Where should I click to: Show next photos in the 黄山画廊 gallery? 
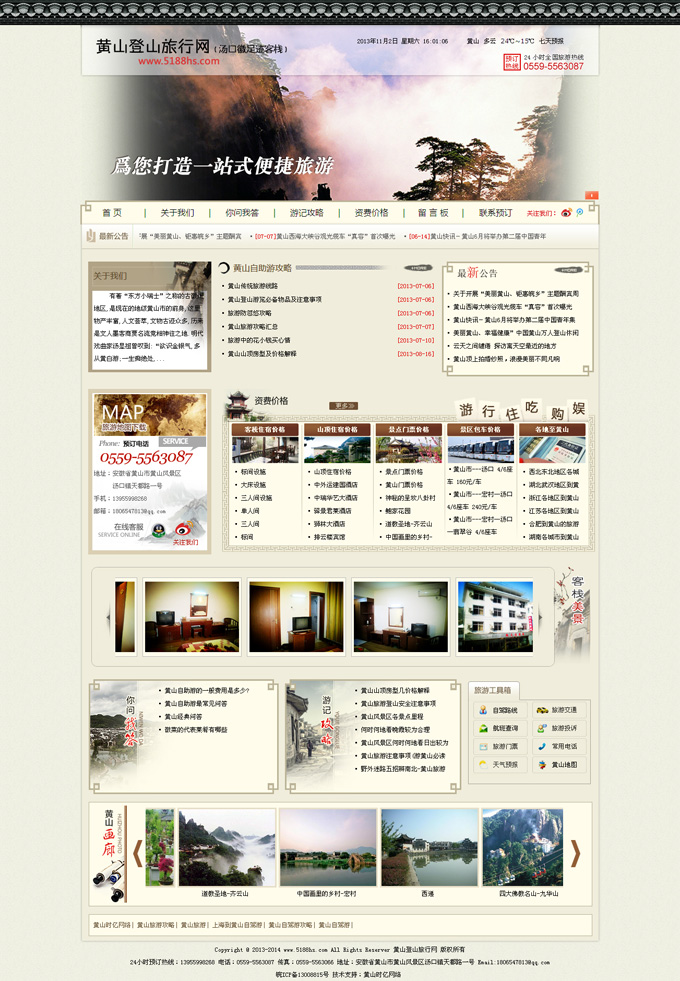point(576,852)
